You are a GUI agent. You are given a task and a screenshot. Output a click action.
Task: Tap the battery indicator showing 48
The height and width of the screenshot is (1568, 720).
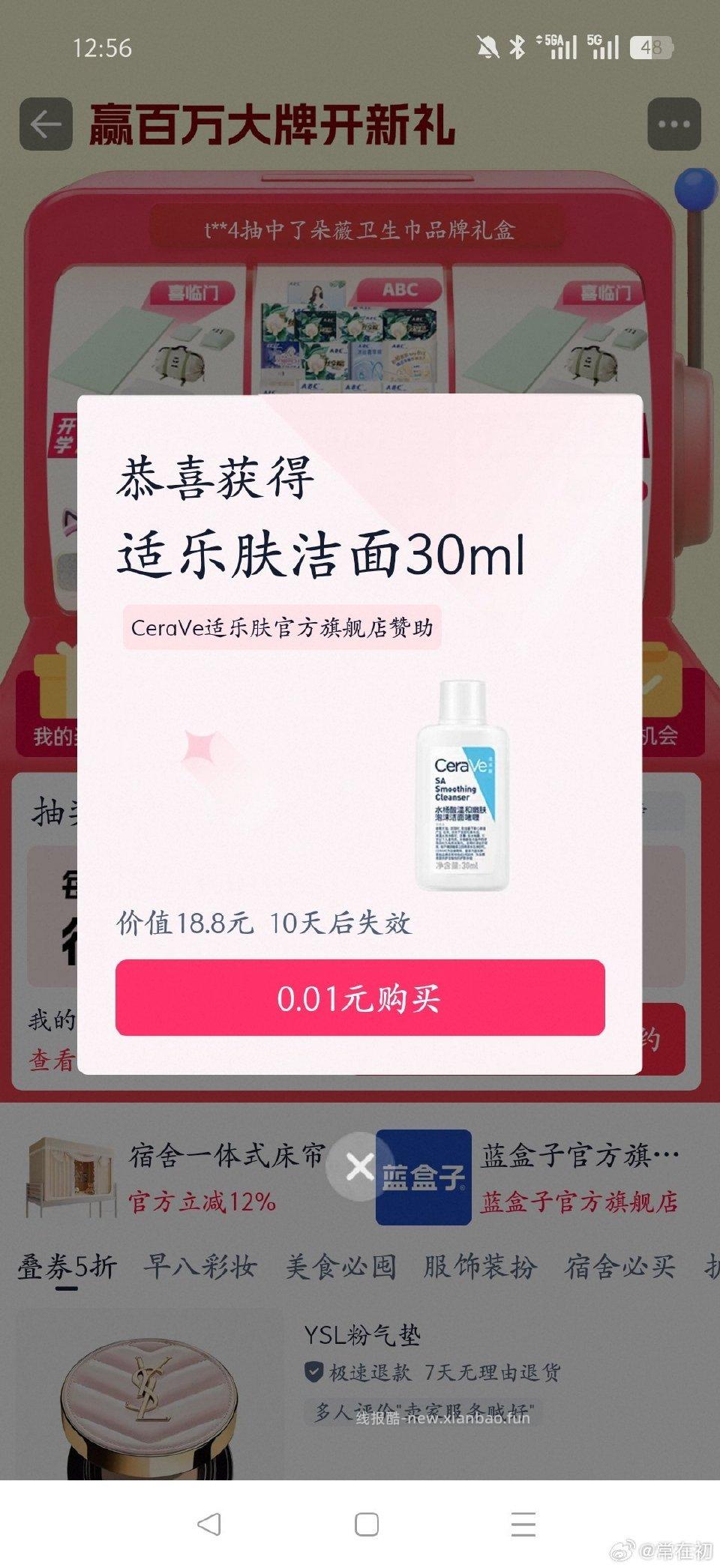pyautogui.click(x=654, y=46)
